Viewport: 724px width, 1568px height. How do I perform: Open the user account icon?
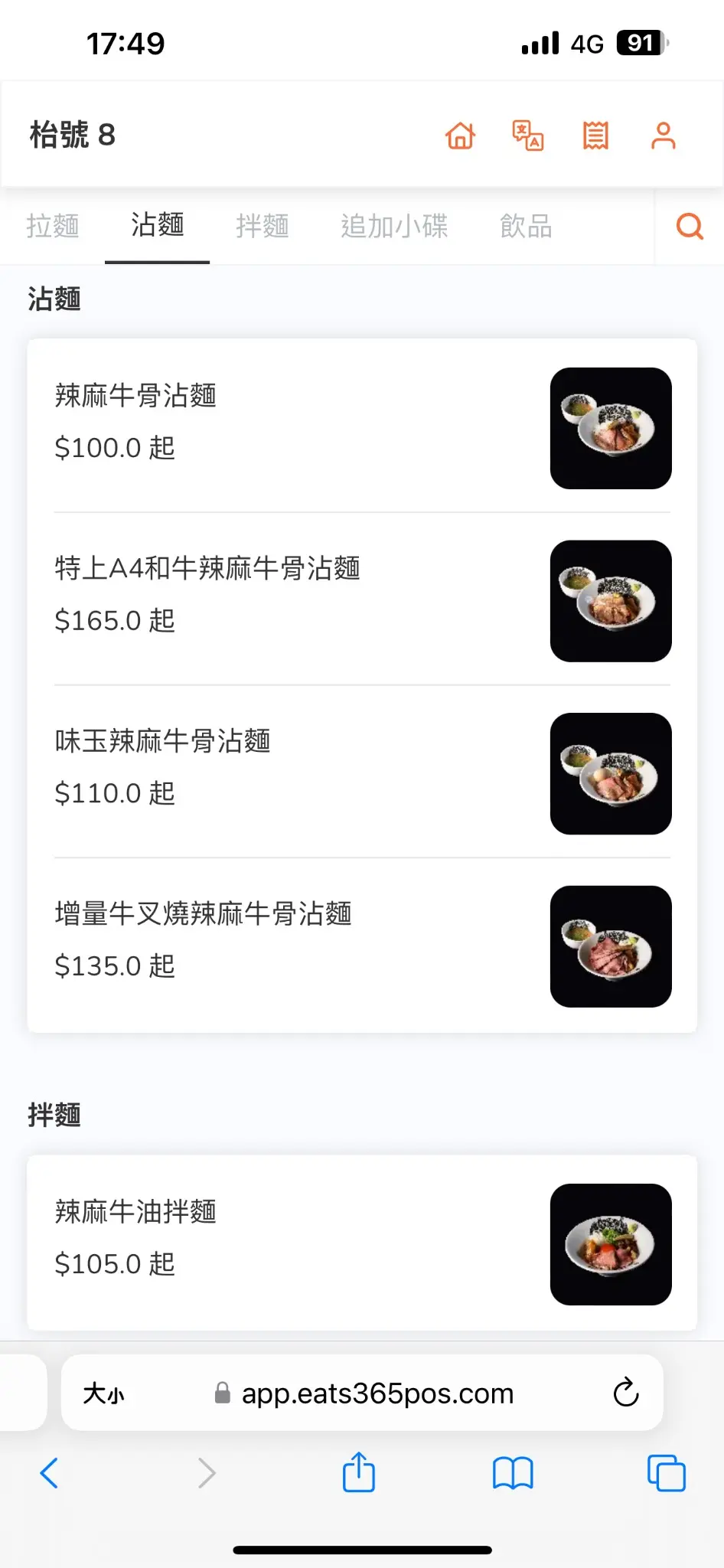tap(663, 136)
